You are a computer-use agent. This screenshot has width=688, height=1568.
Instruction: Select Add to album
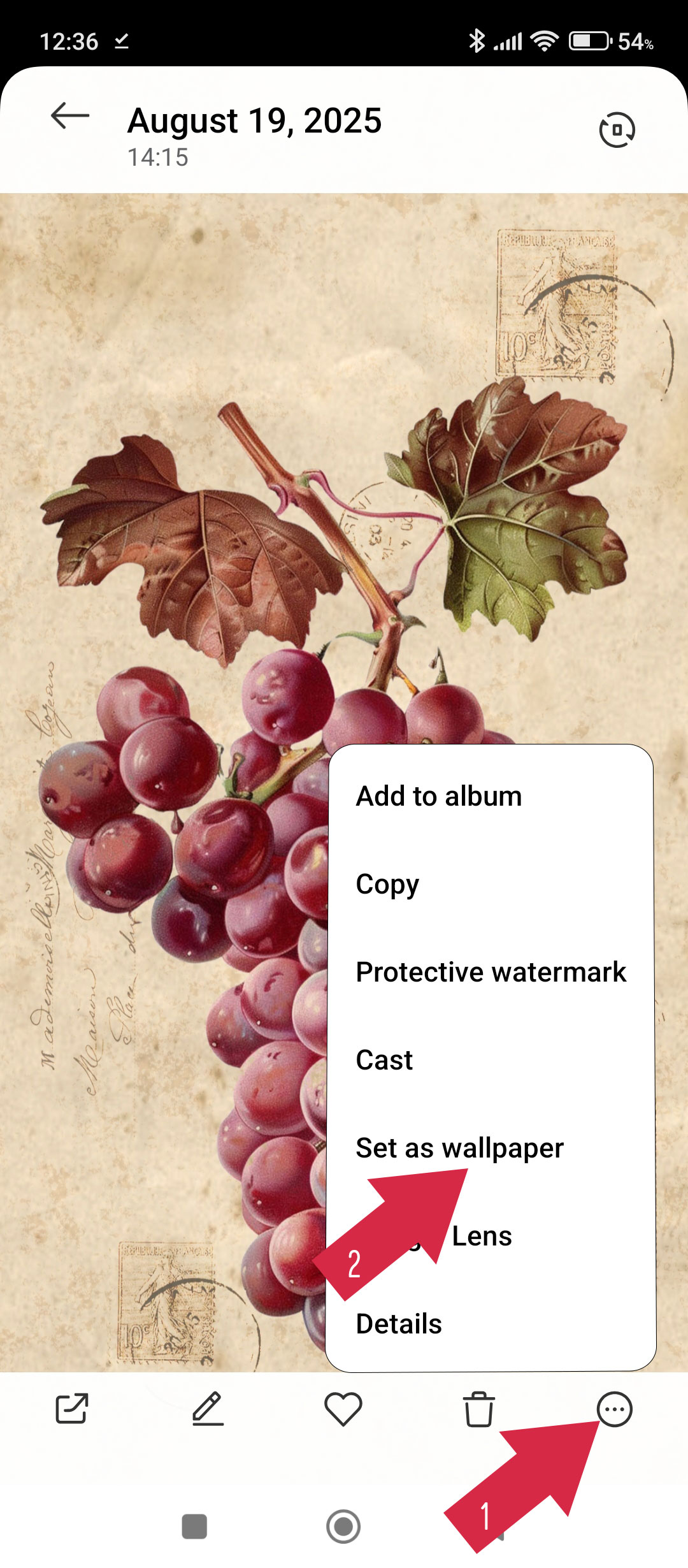pos(491,796)
